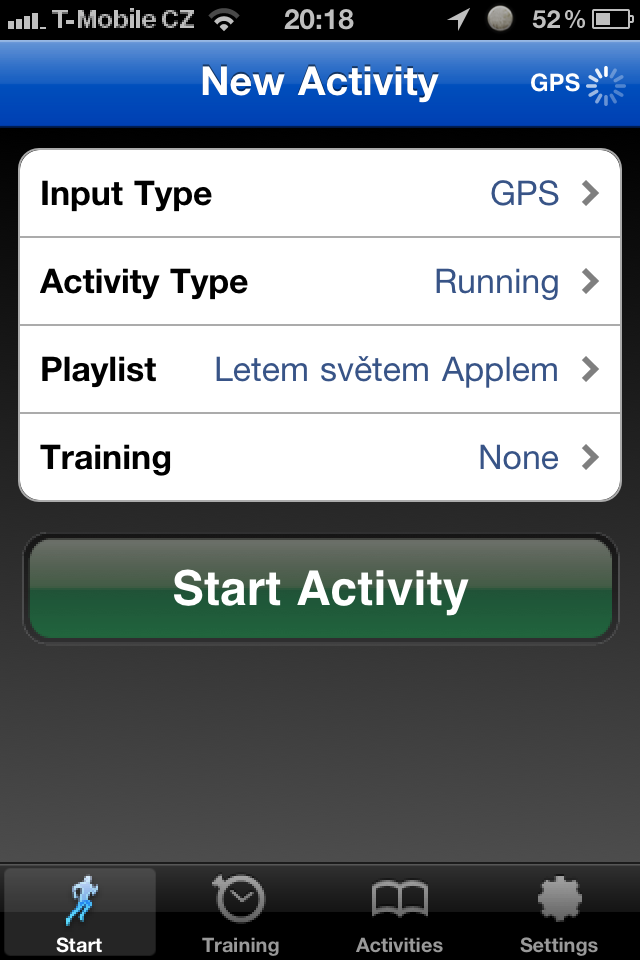Choose a different Playlist
Viewport: 640px width, 960px height.
pyautogui.click(x=320, y=370)
